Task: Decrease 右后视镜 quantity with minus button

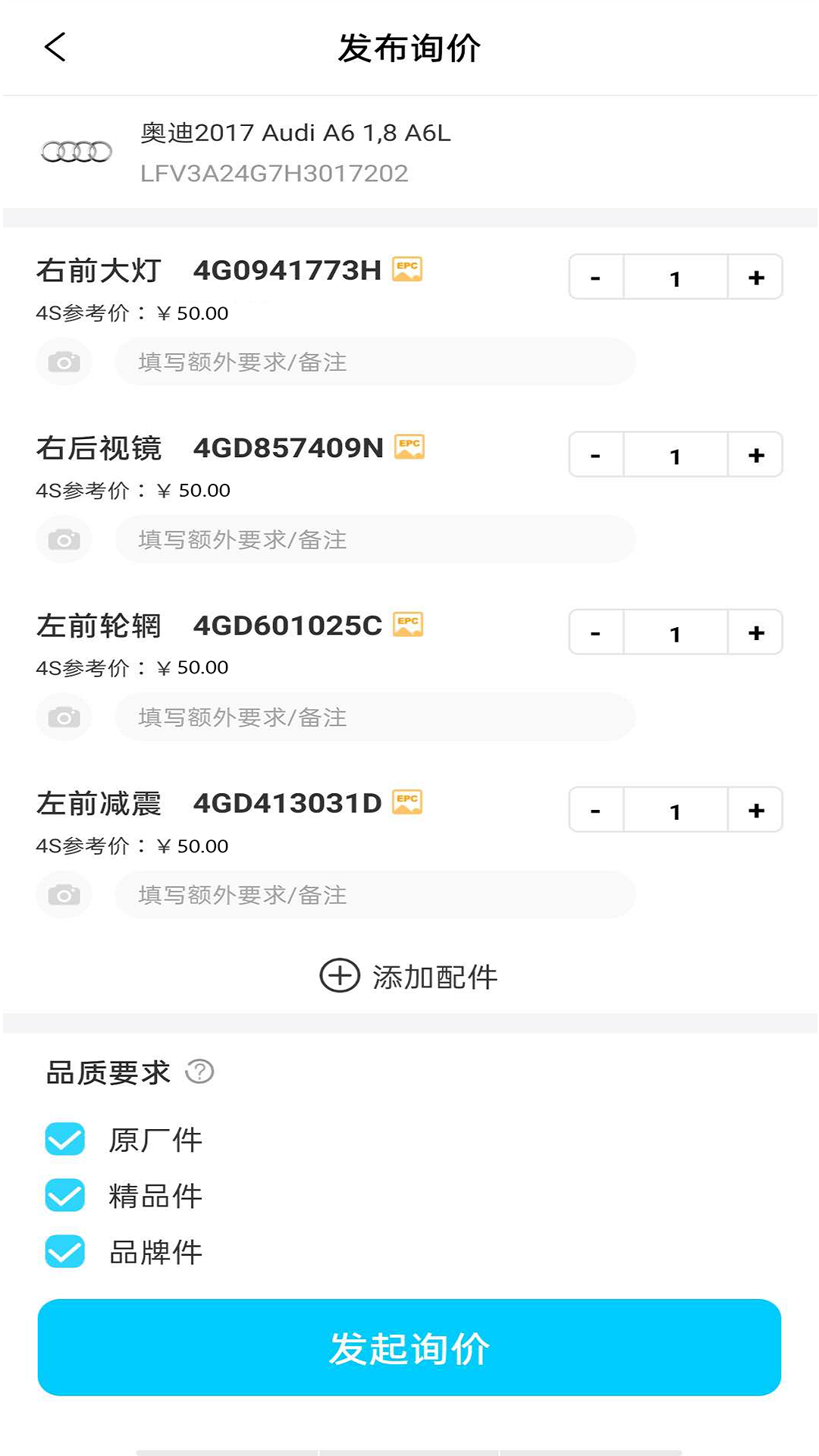Action: [595, 454]
